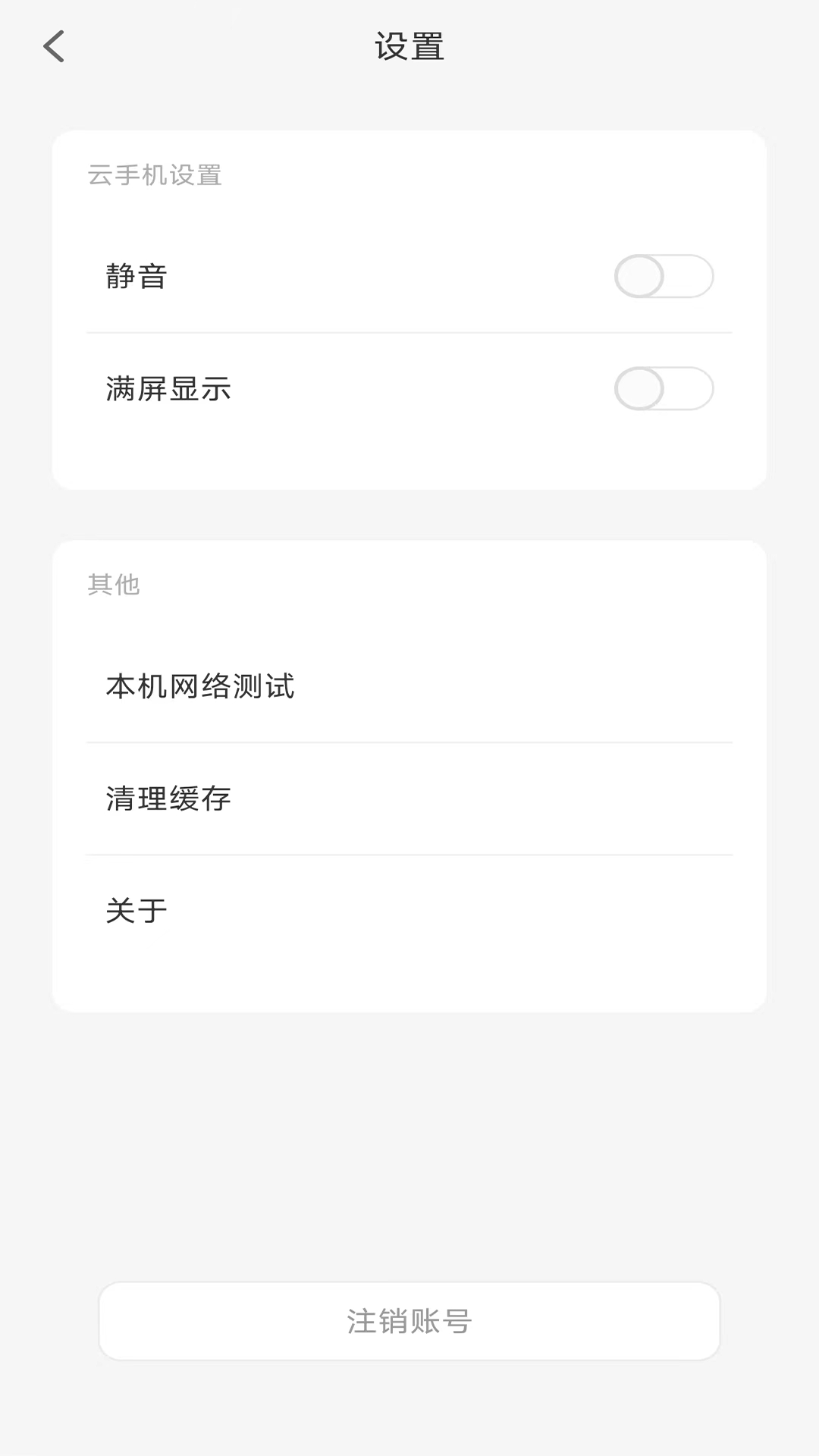Click the 静音 row label

click(135, 277)
